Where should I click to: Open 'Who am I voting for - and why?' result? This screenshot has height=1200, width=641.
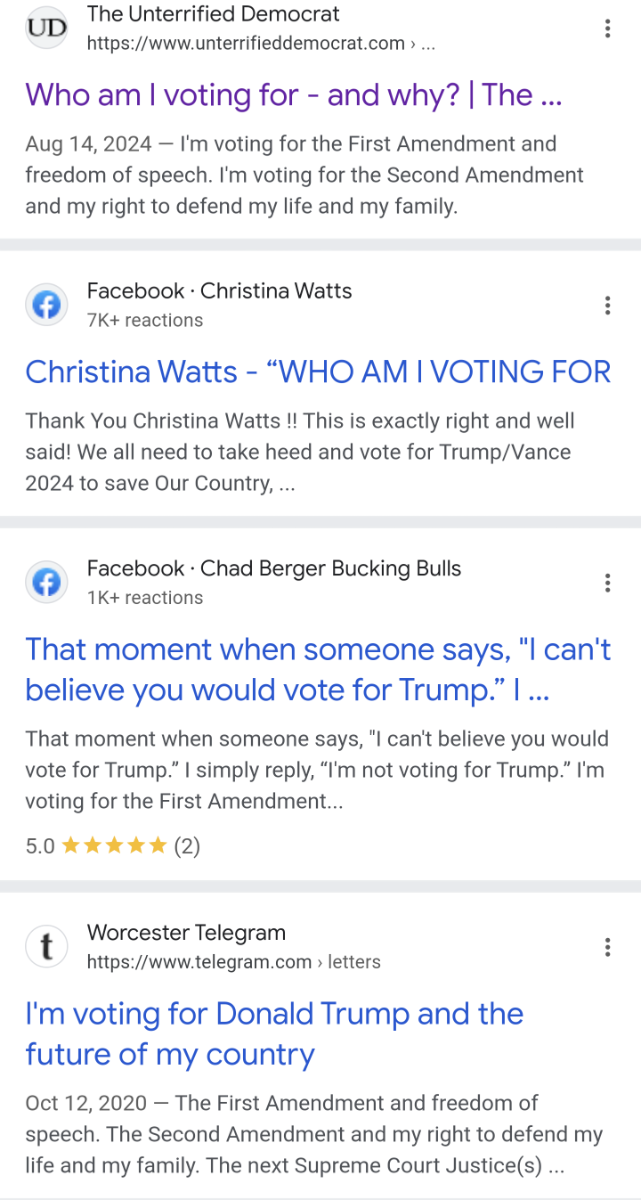[x=293, y=95]
